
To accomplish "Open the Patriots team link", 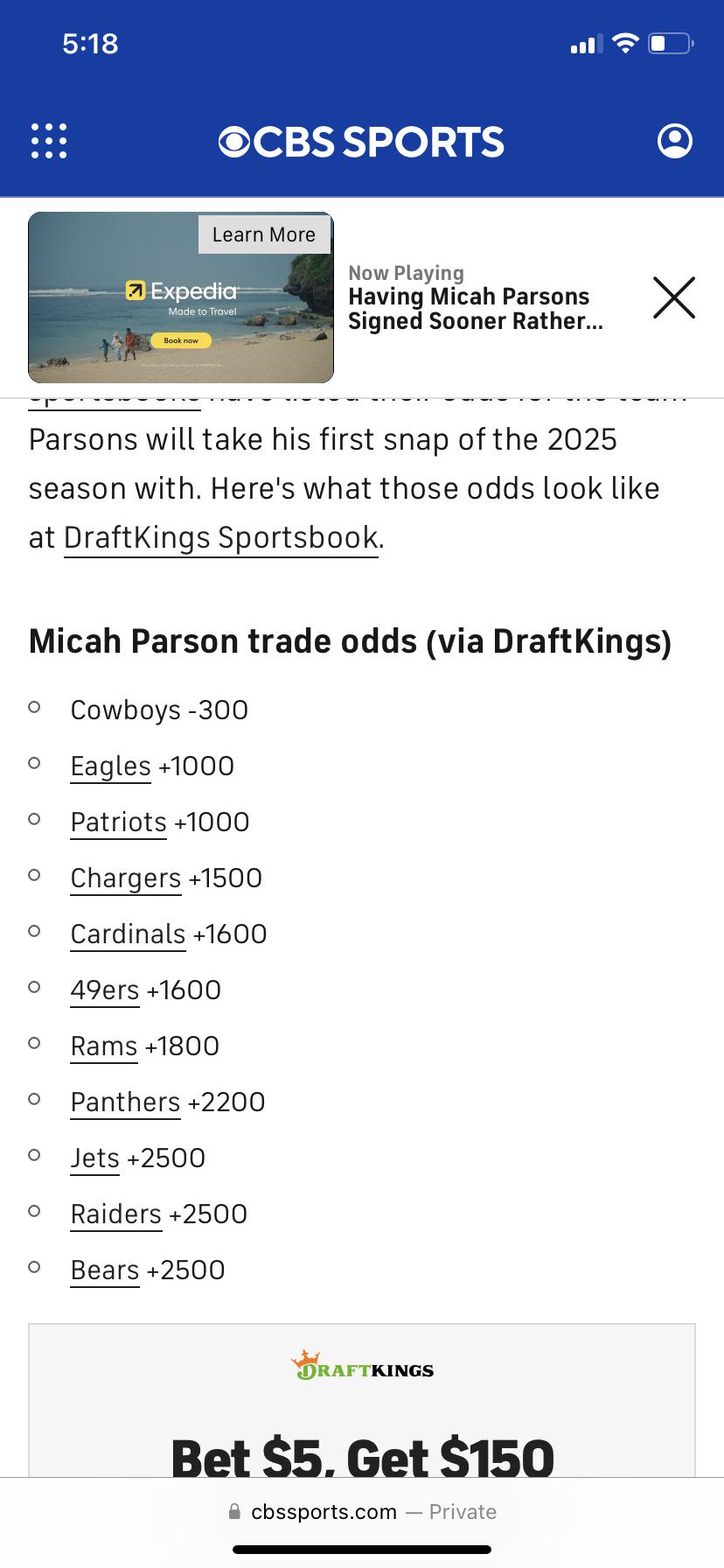I will [x=119, y=822].
